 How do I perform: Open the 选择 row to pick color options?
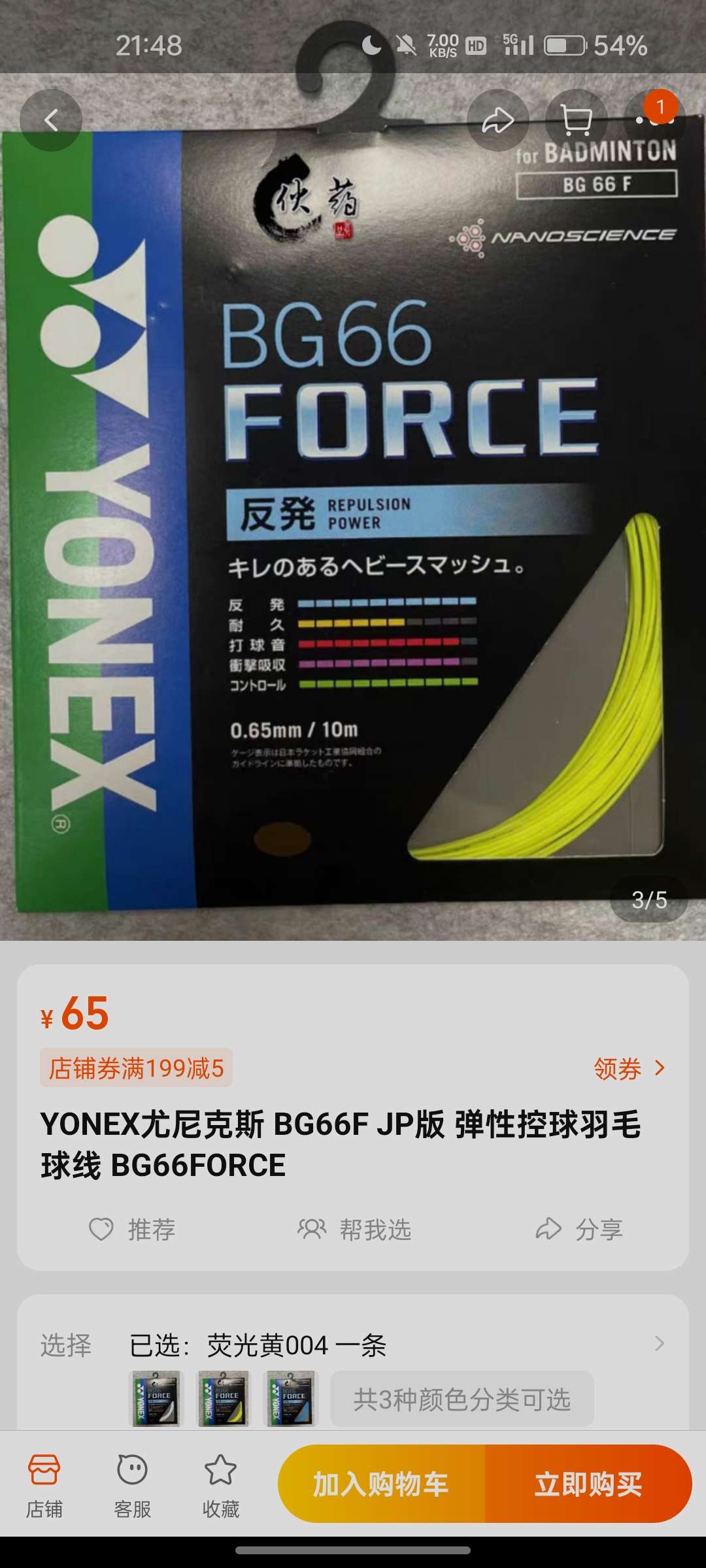[353, 1345]
